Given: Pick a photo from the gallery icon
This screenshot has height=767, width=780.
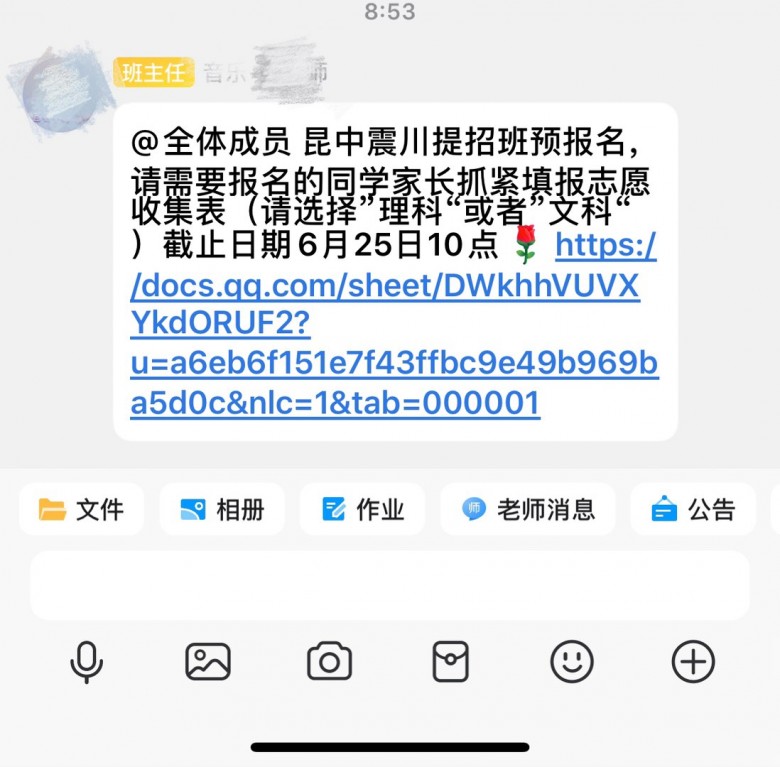Looking at the screenshot, I should coord(208,662).
